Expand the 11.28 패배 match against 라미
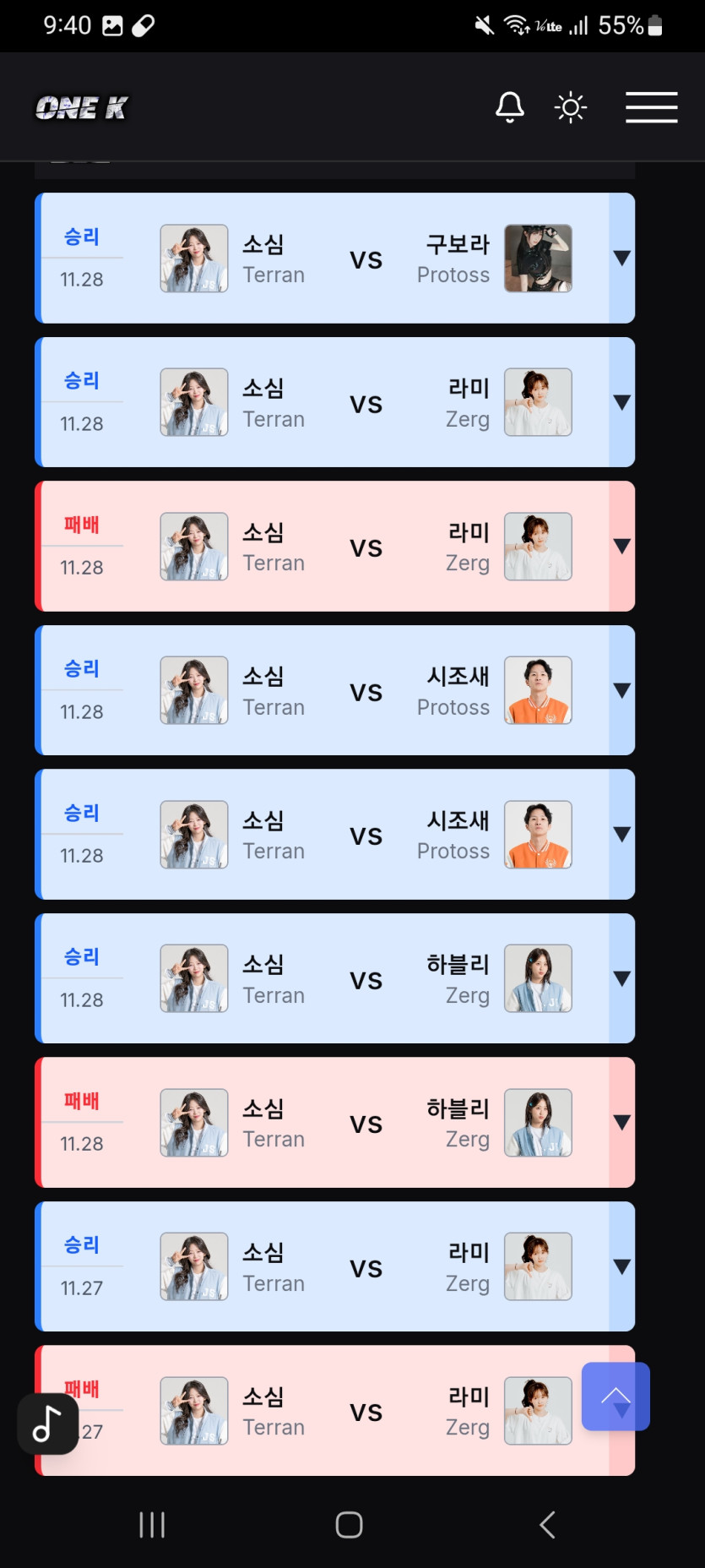 click(x=622, y=547)
